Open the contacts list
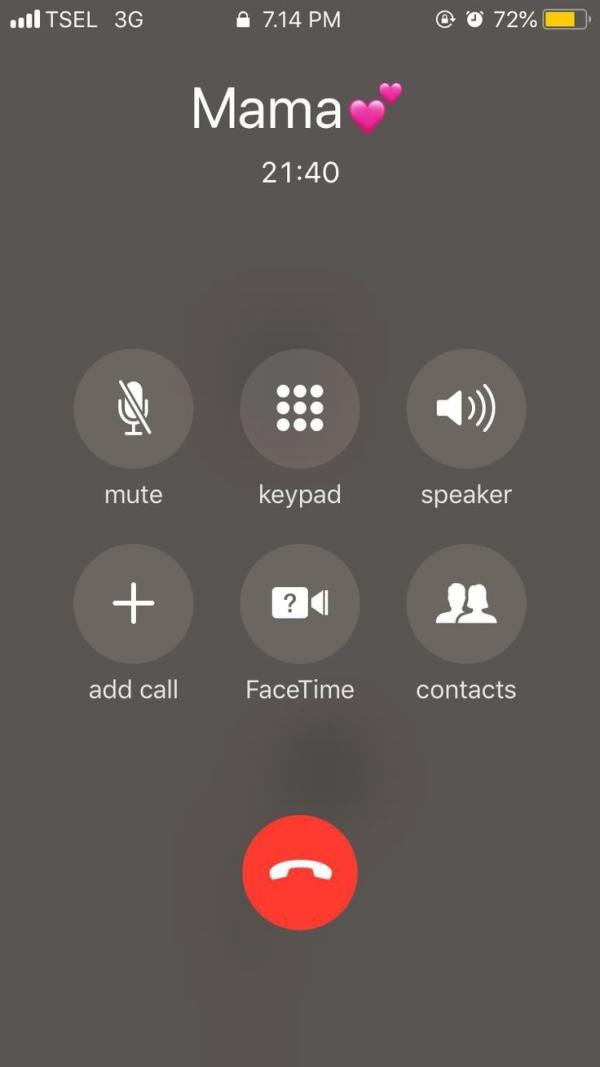 tap(466, 604)
